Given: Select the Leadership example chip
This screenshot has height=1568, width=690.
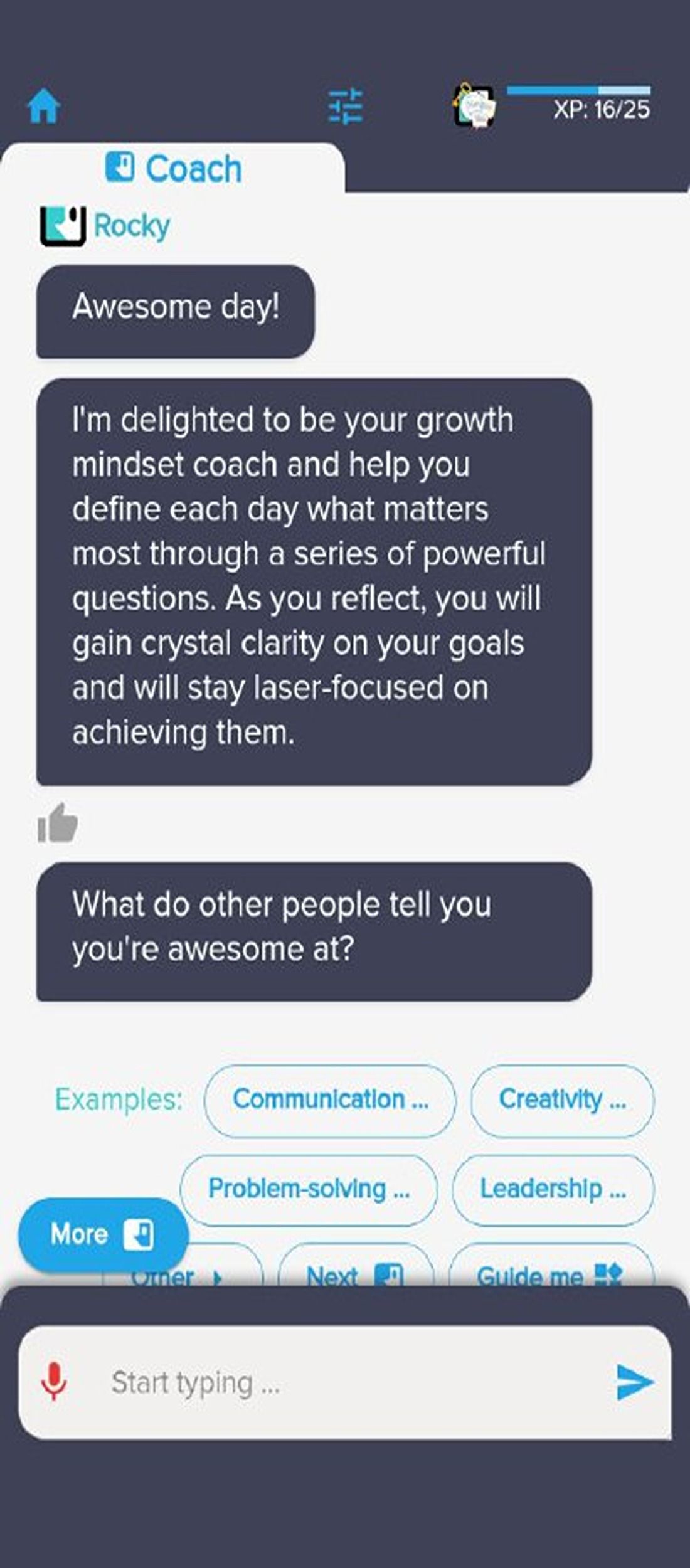Looking at the screenshot, I should tap(553, 1189).
